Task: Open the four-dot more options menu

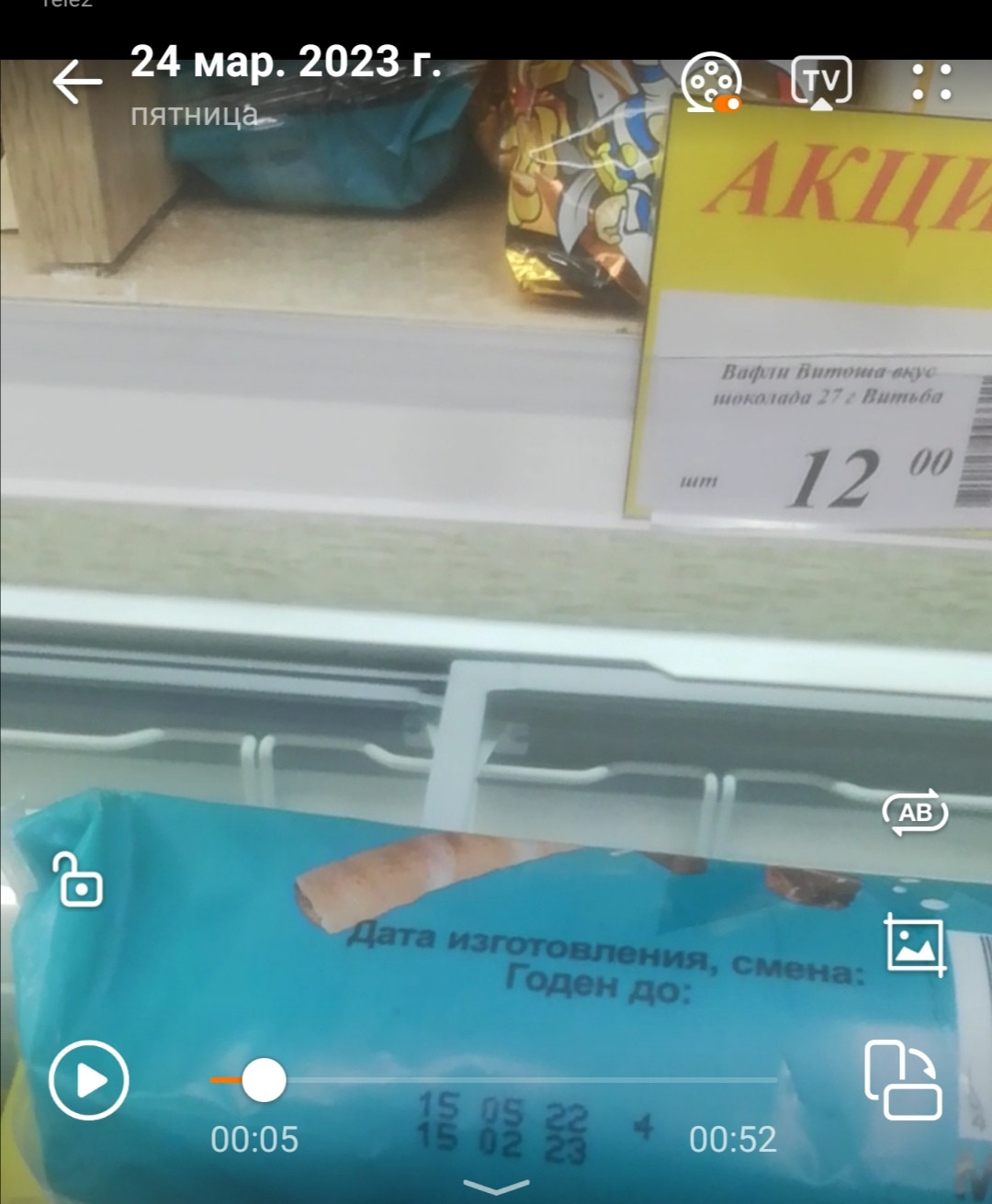Action: pos(931,83)
